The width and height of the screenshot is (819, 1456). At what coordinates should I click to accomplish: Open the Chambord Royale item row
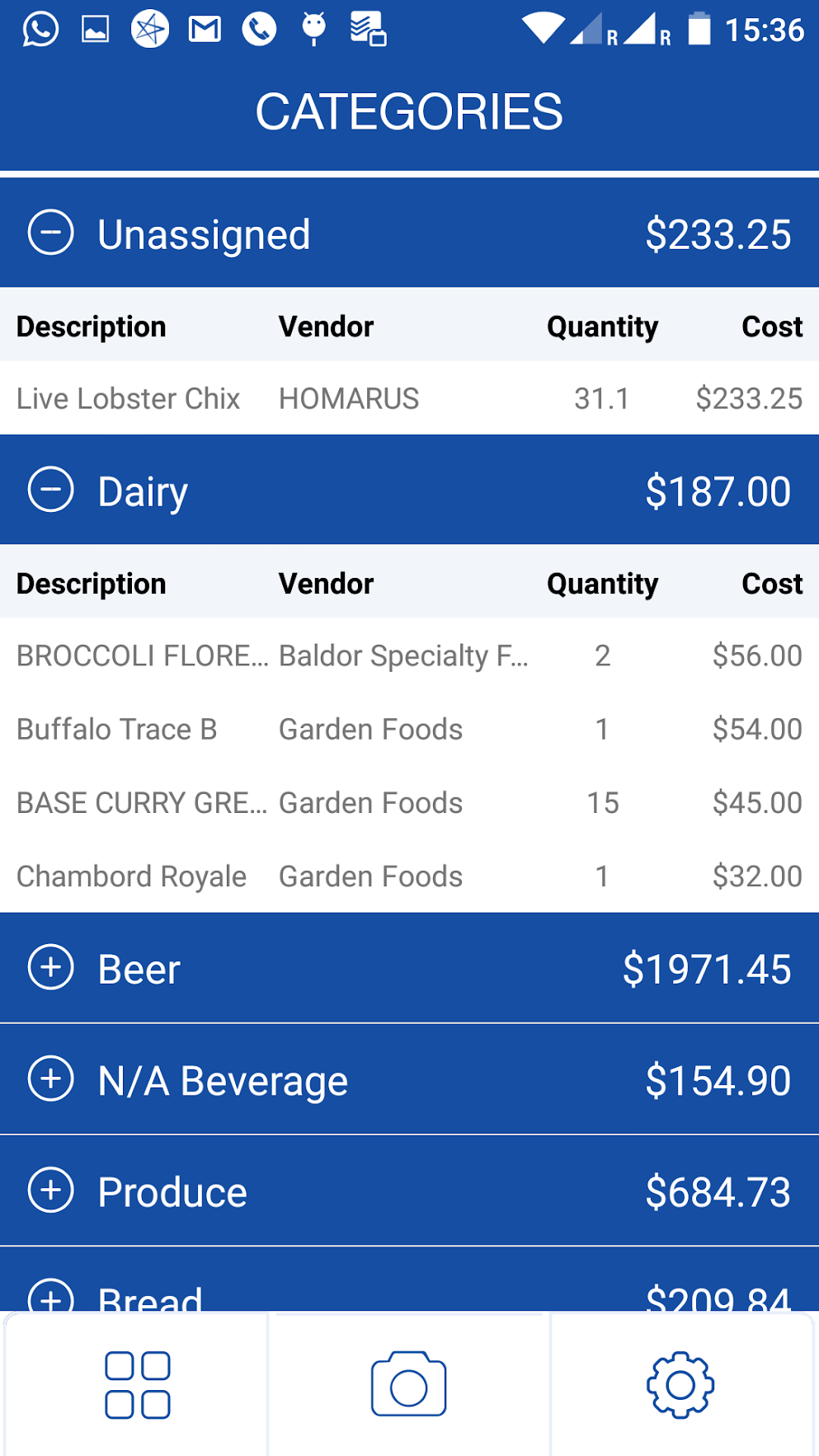[409, 876]
